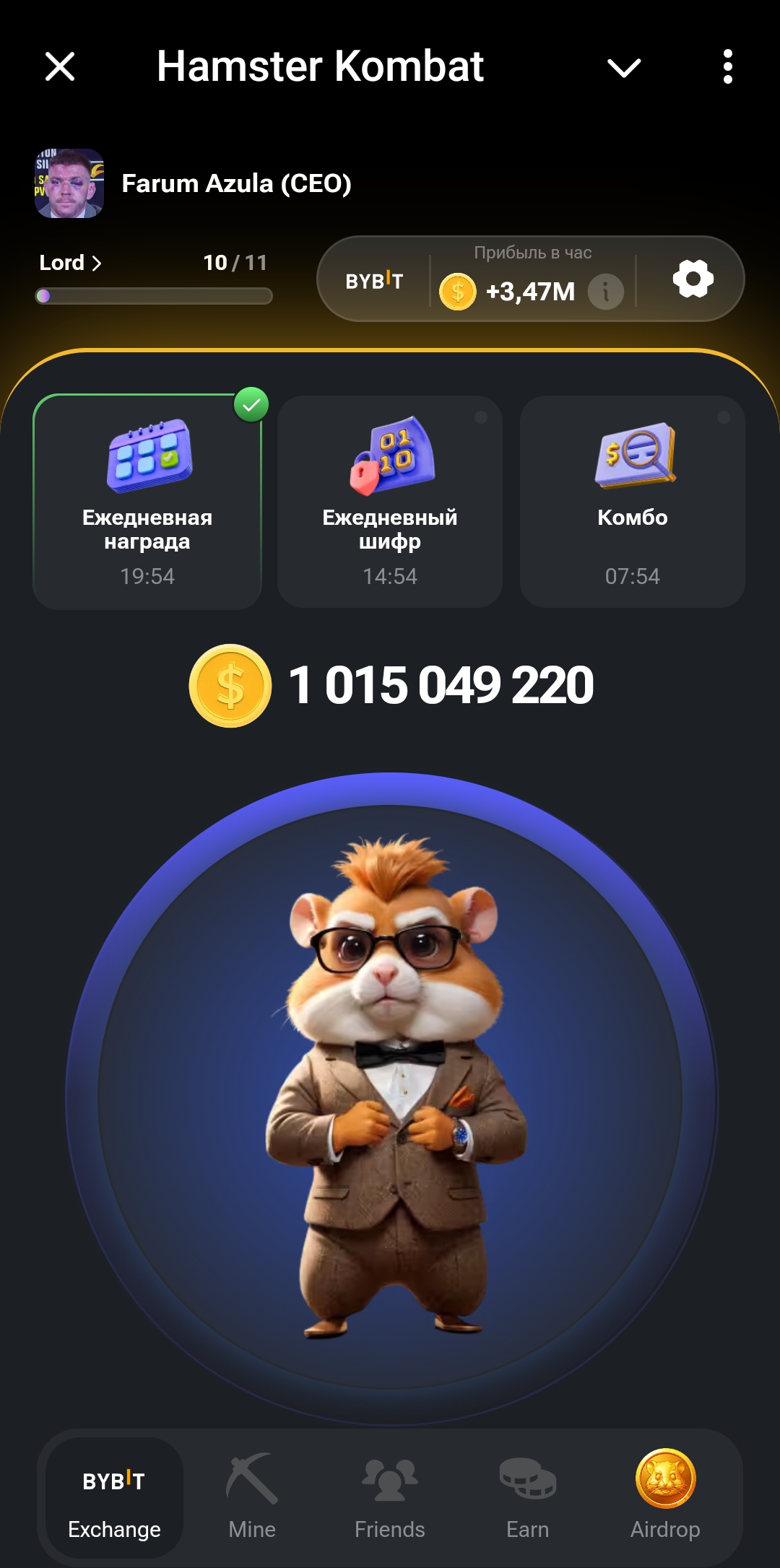Open the Комбо card
780x1568 pixels.
(x=633, y=502)
